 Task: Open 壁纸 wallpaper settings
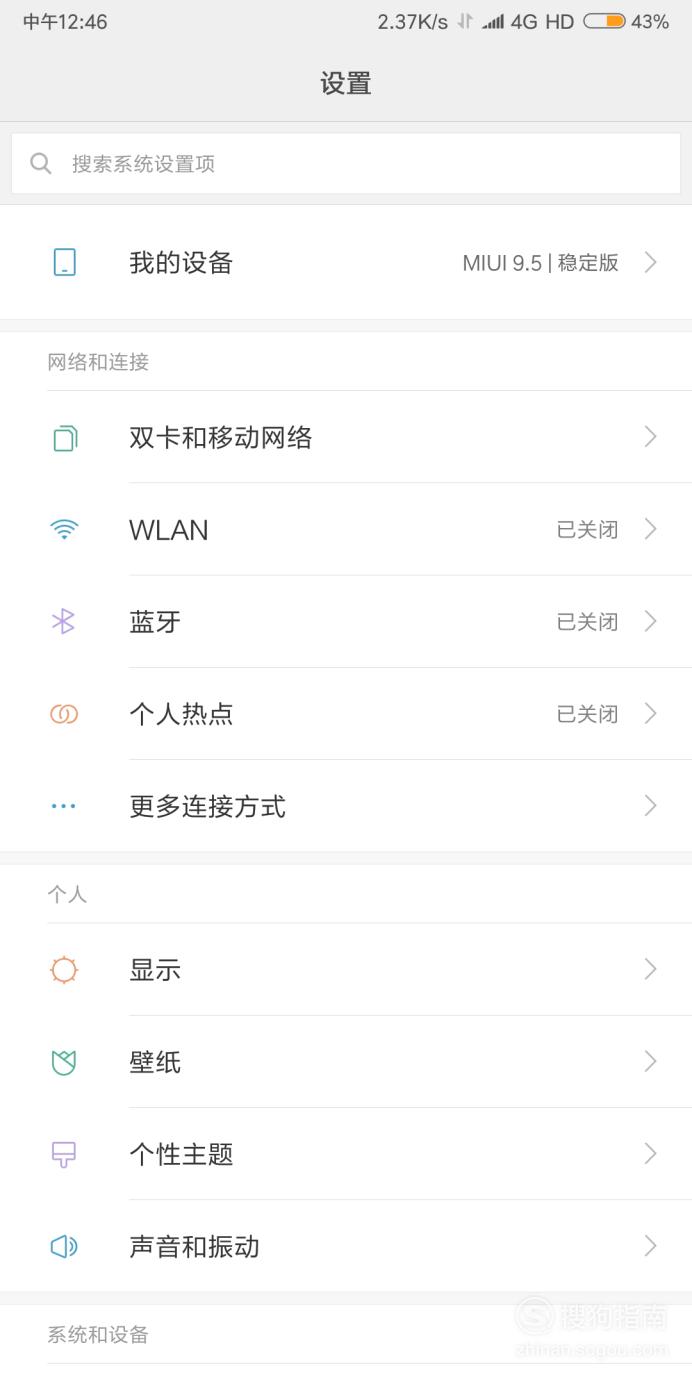pos(346,1061)
